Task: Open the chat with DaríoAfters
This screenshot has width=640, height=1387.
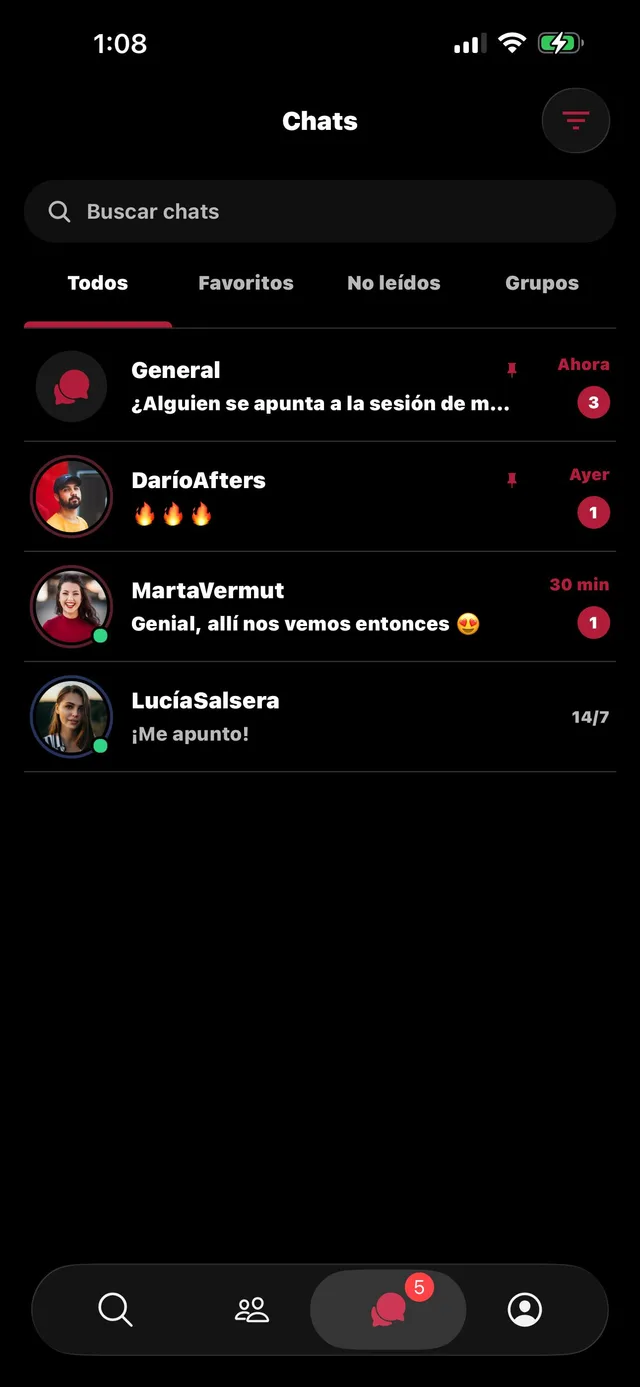Action: pos(320,497)
